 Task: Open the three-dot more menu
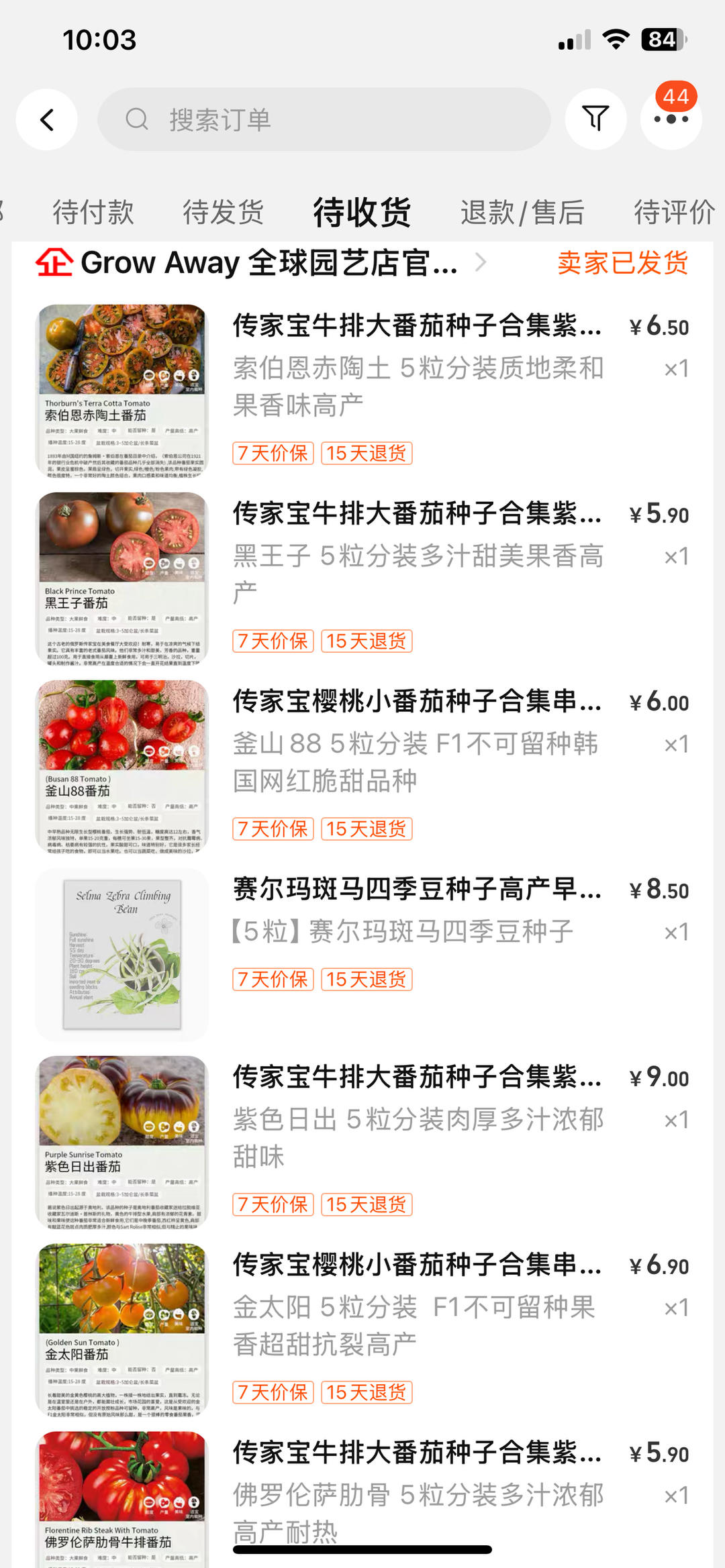coord(671,119)
